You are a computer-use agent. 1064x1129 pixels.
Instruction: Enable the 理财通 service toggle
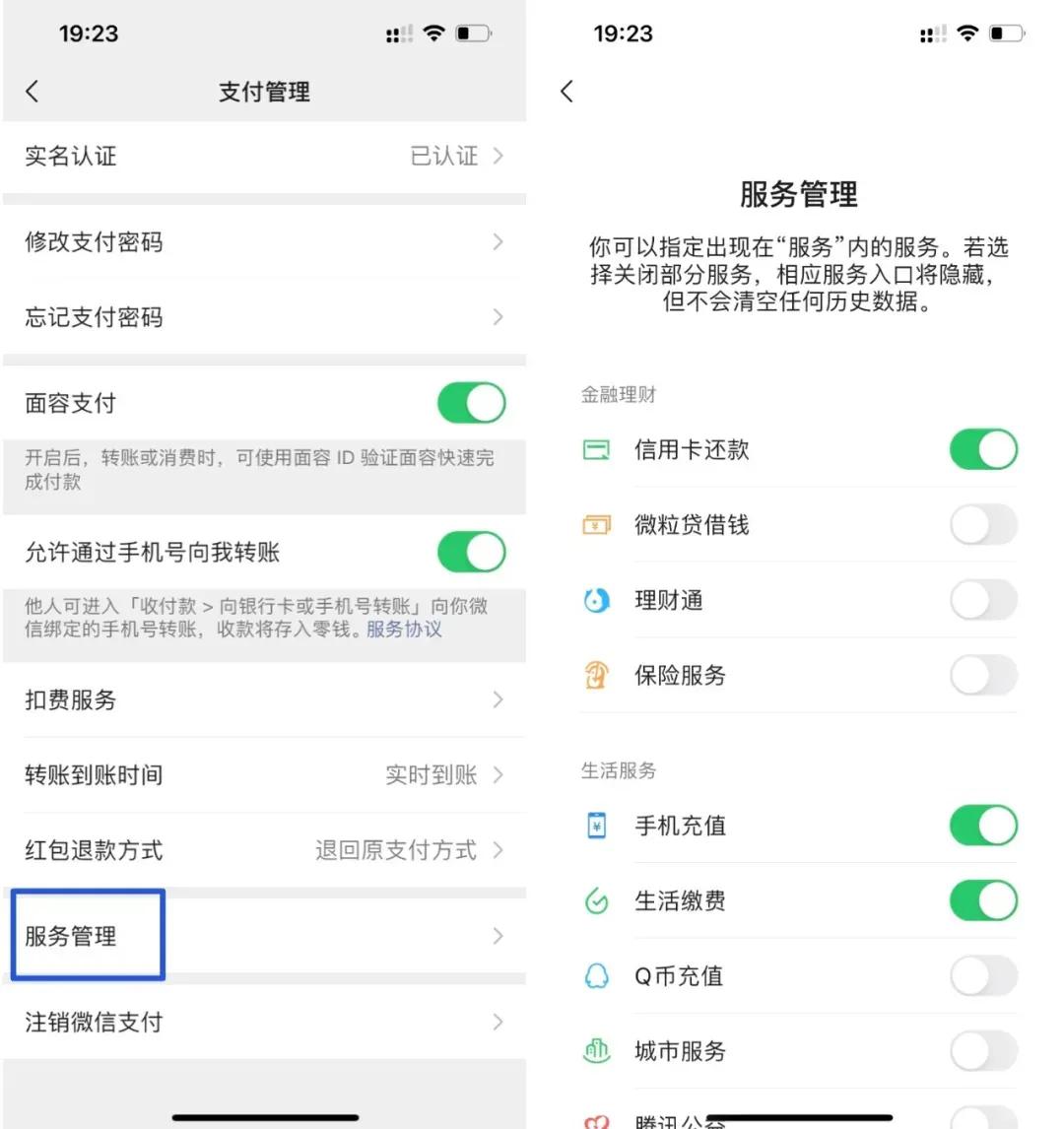point(983,600)
